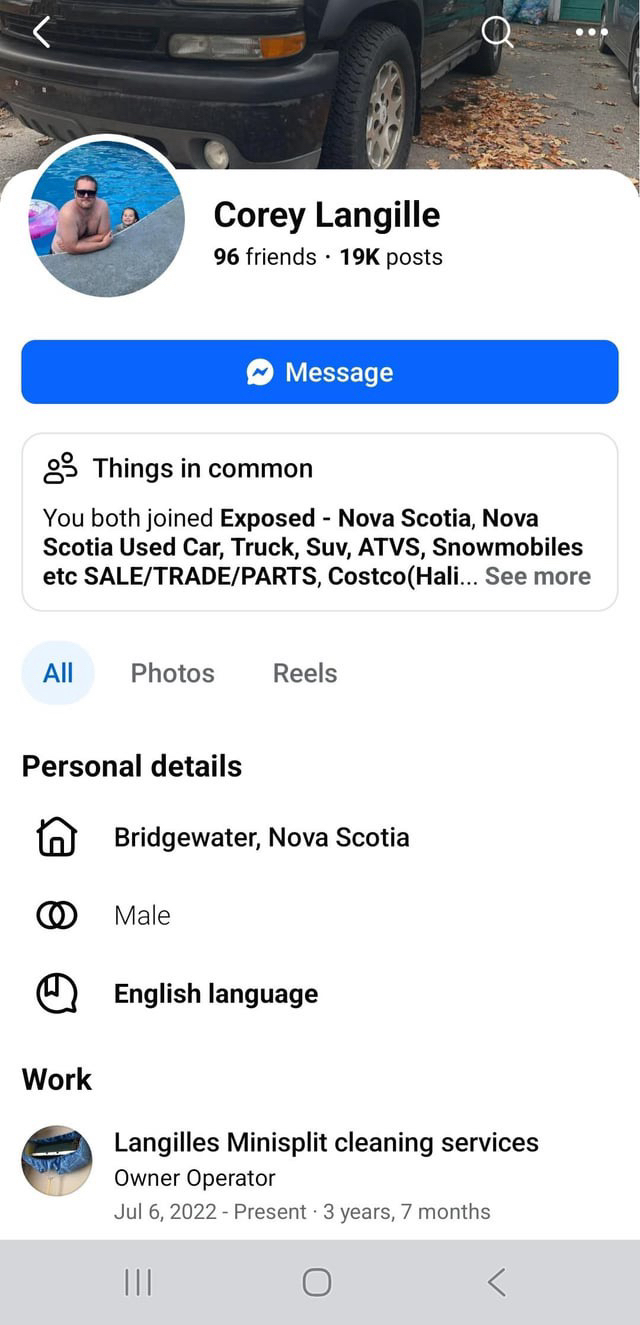The height and width of the screenshot is (1325, 640).
Task: Expand things in common with See more
Action: (537, 576)
